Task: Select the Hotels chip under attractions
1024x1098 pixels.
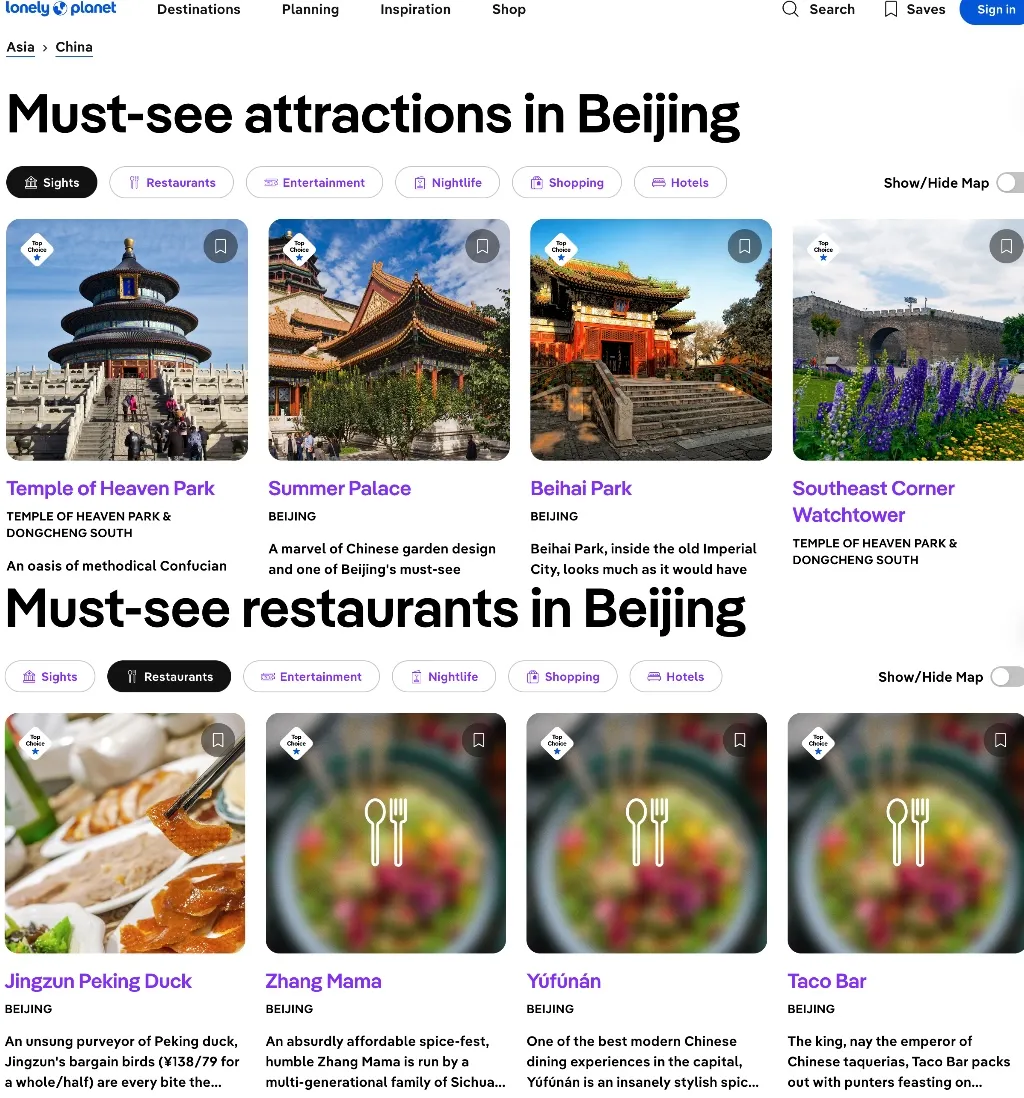Action: coord(680,183)
